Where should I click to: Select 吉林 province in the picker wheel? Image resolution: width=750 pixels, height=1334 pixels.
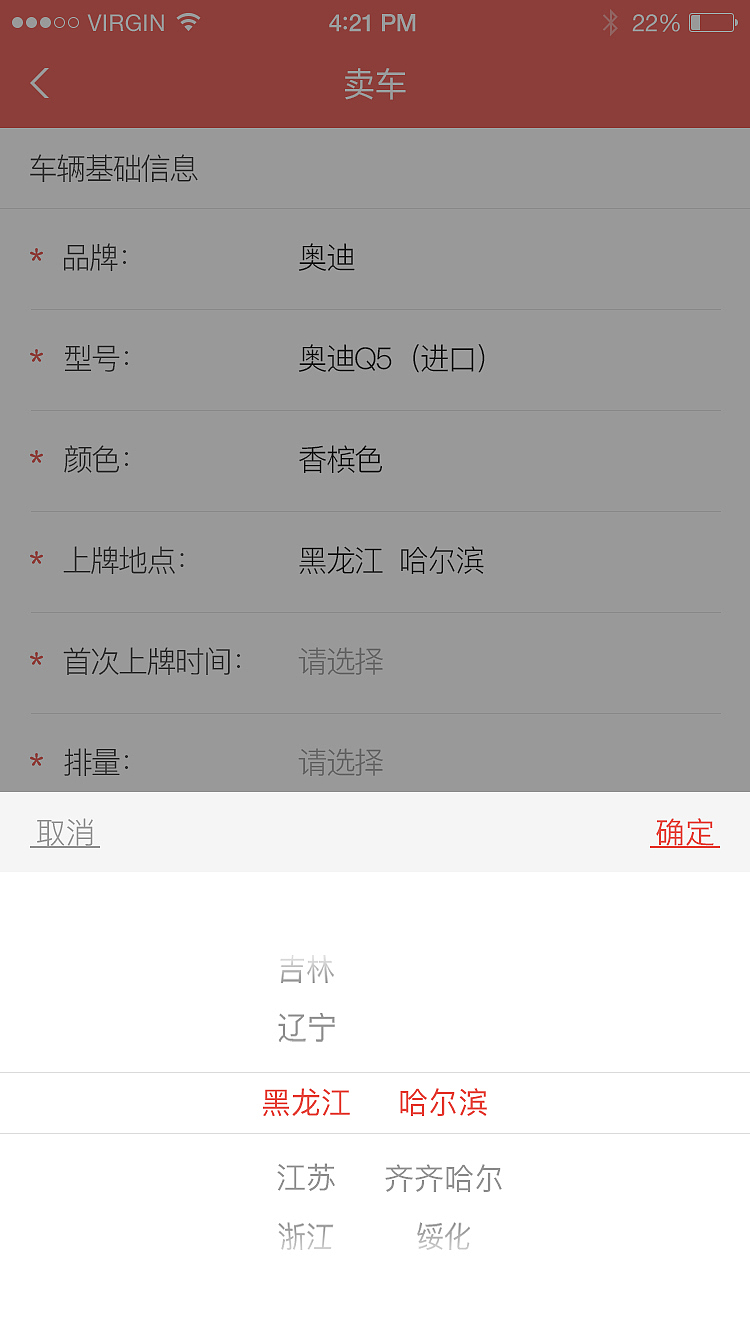pyautogui.click(x=306, y=969)
